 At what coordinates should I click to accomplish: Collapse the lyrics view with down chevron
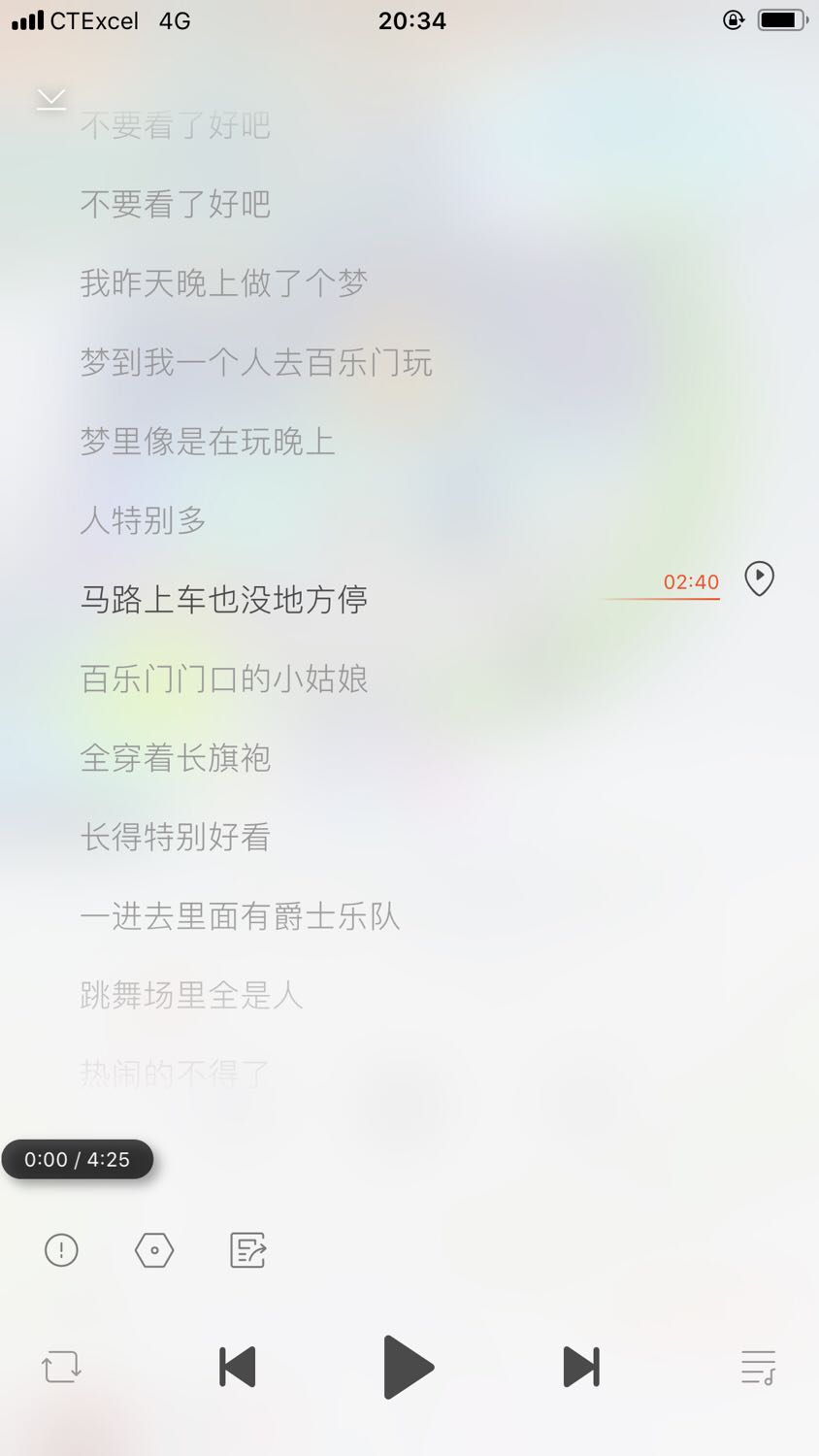[51, 99]
